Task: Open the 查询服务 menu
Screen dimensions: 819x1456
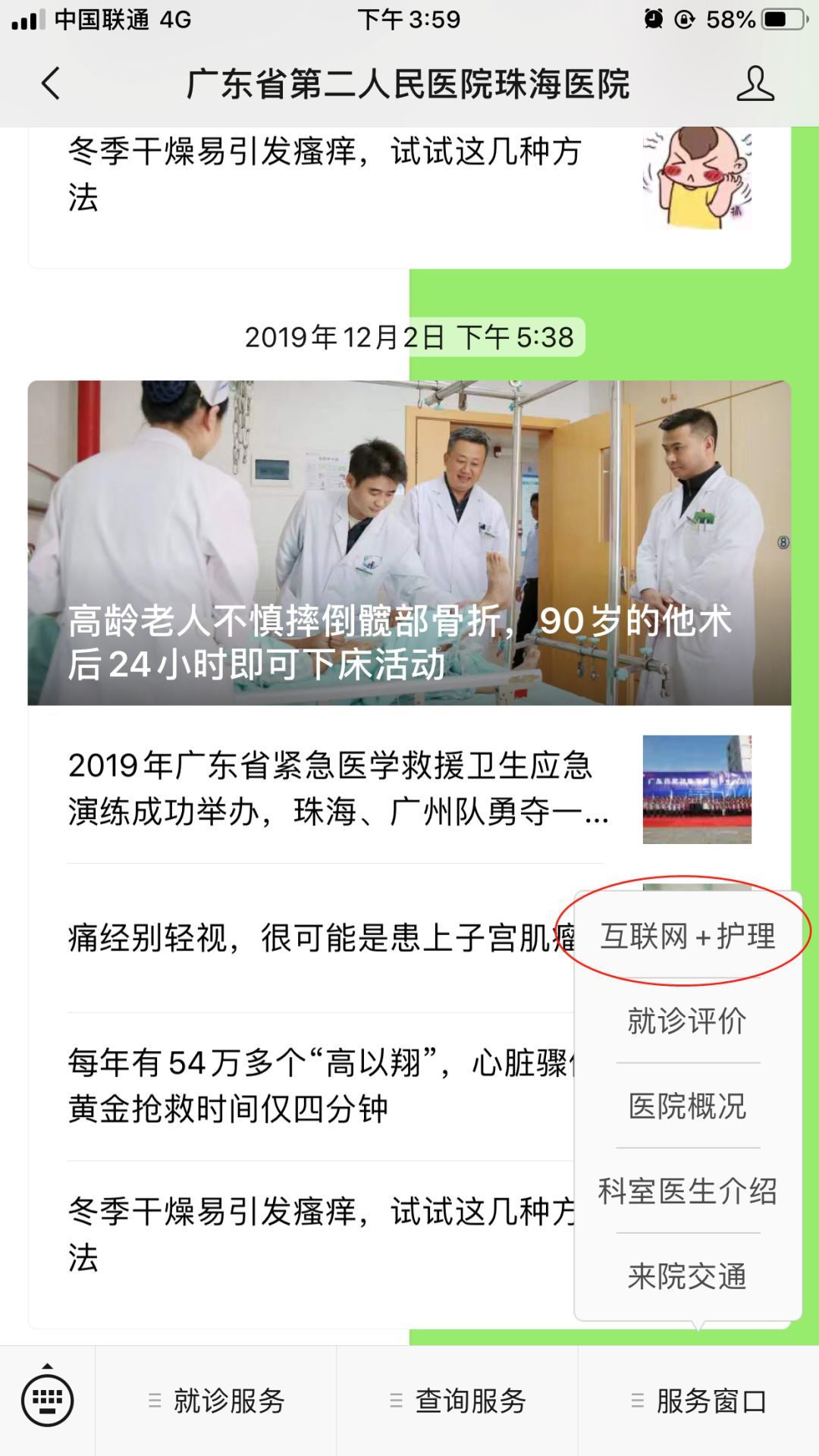Action: click(x=457, y=1401)
